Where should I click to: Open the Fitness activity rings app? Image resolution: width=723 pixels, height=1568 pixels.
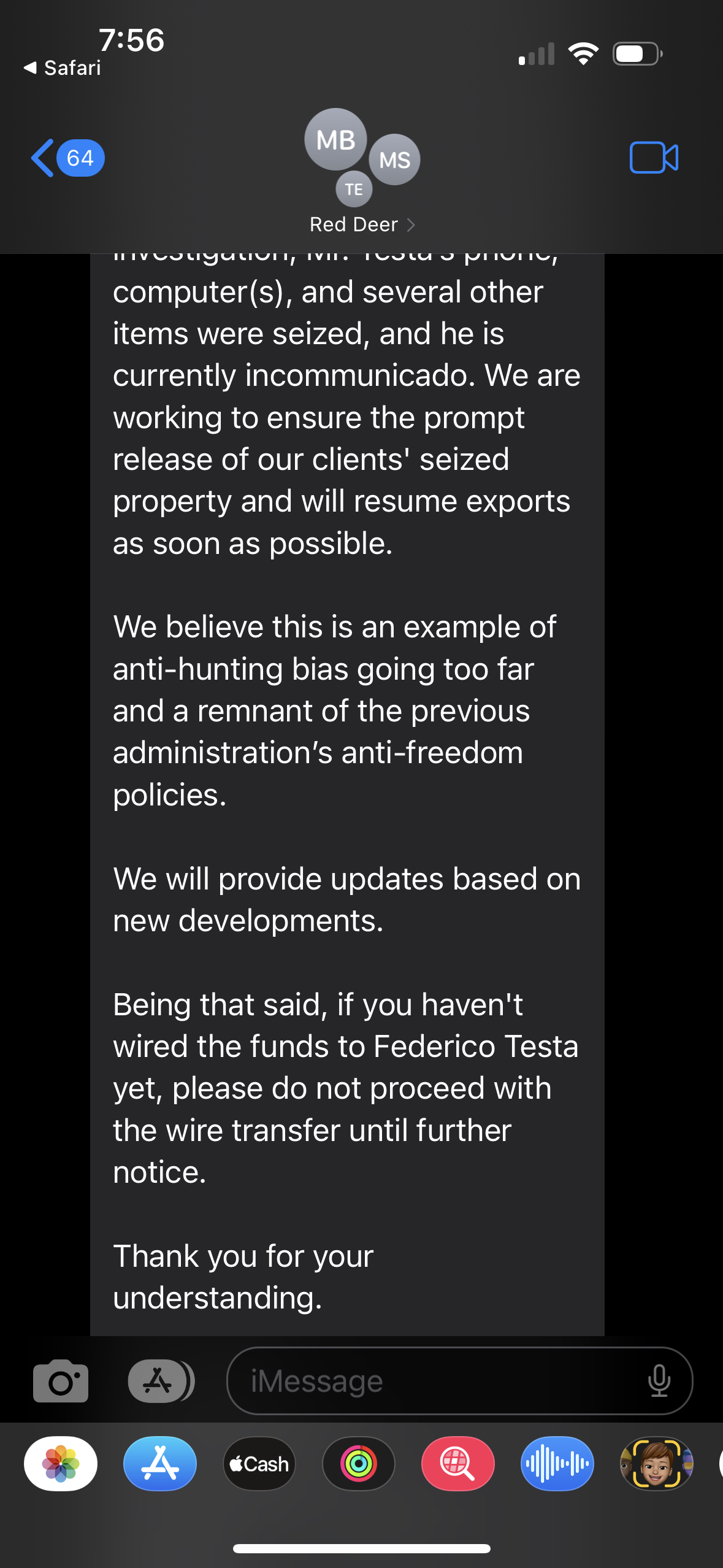click(359, 1464)
